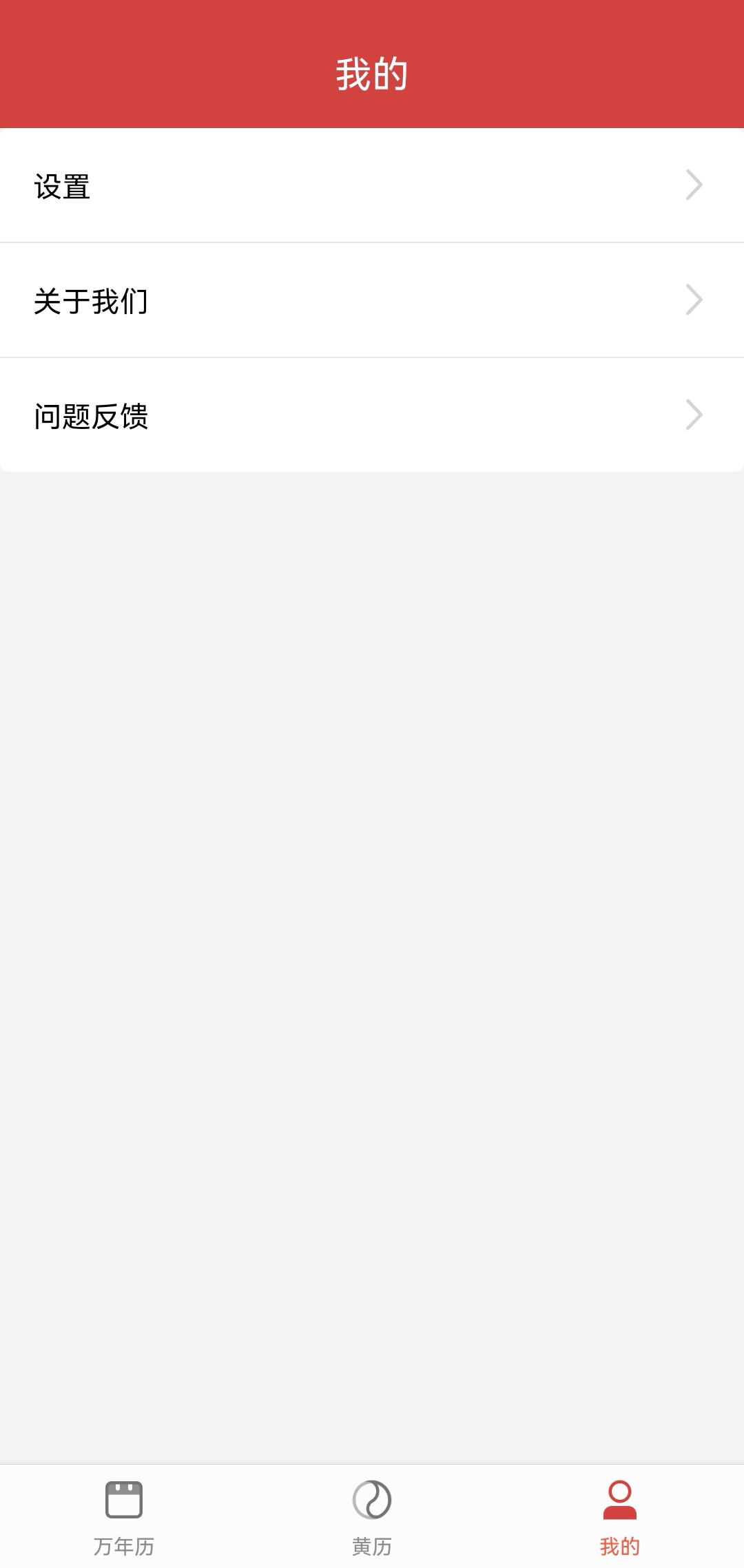
Task: Expand the chevron next to 问题反馈
Action: [x=694, y=414]
